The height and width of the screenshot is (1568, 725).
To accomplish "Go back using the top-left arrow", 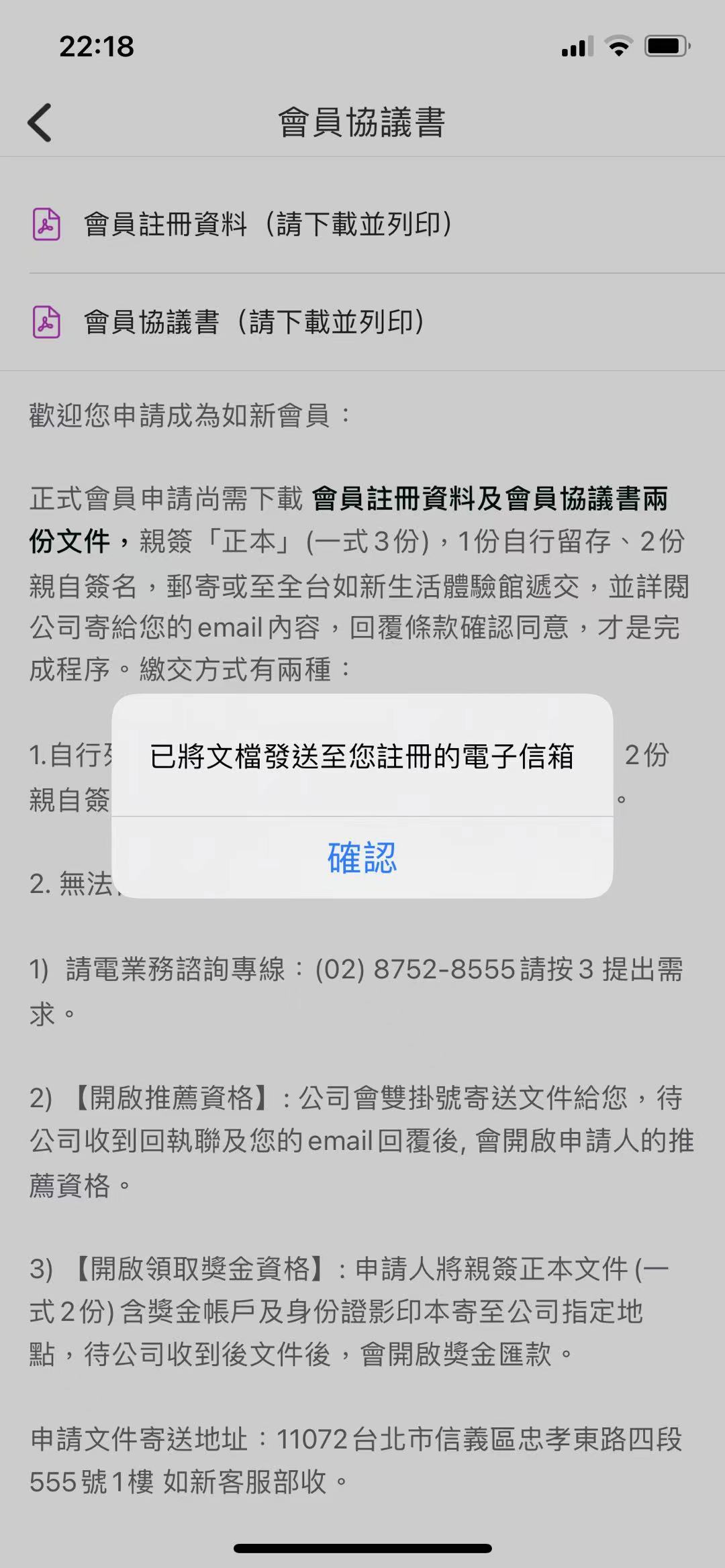I will [x=40, y=122].
